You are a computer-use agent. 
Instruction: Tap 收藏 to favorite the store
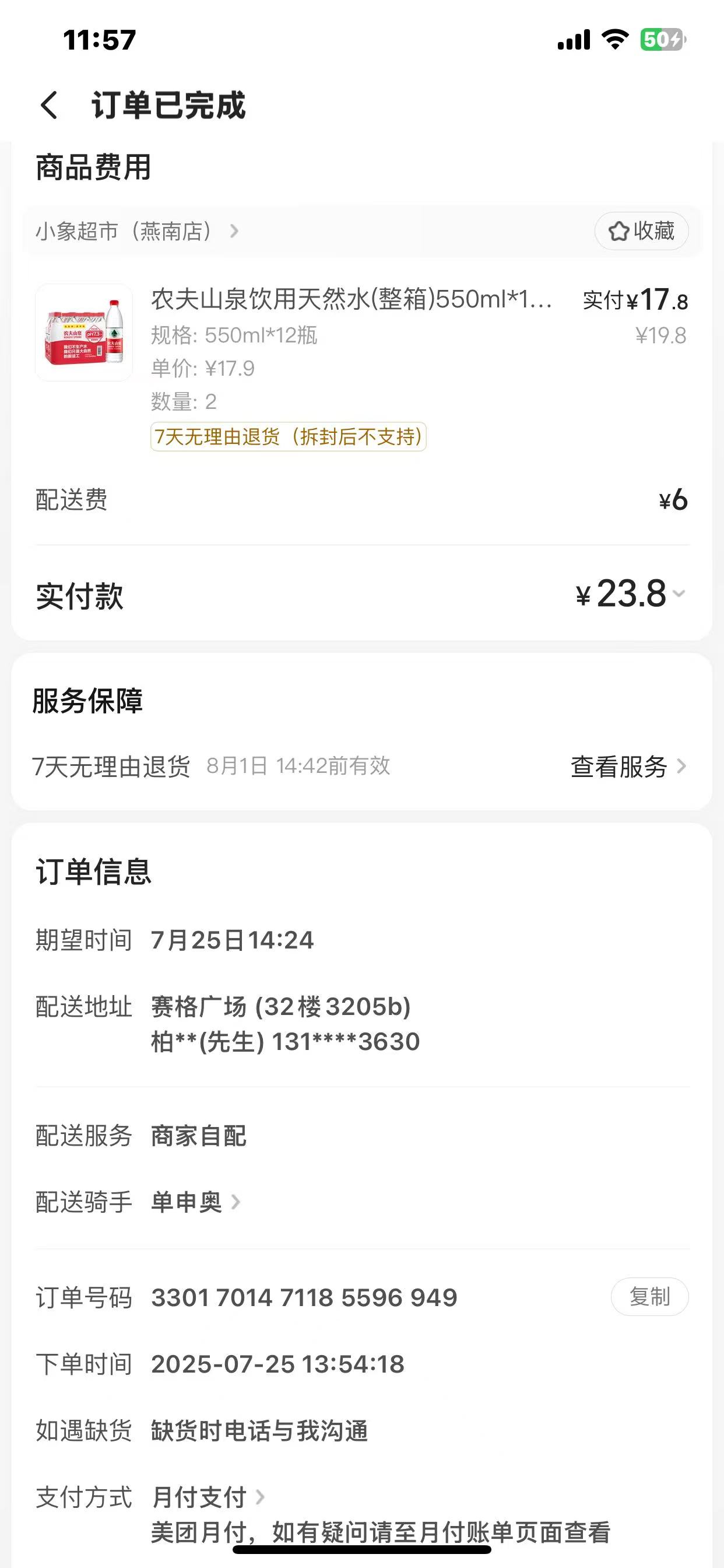coord(641,232)
